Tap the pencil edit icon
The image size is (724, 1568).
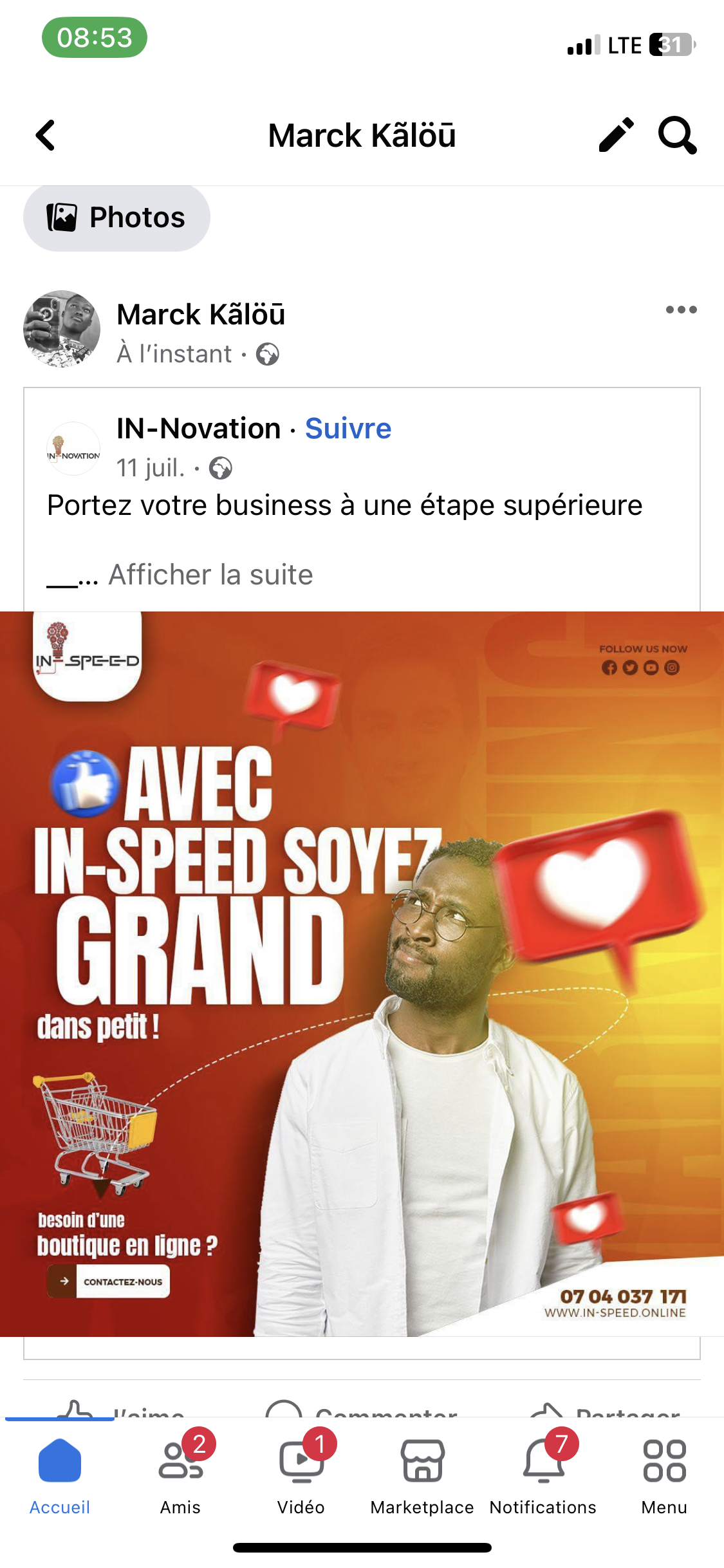pyautogui.click(x=616, y=135)
